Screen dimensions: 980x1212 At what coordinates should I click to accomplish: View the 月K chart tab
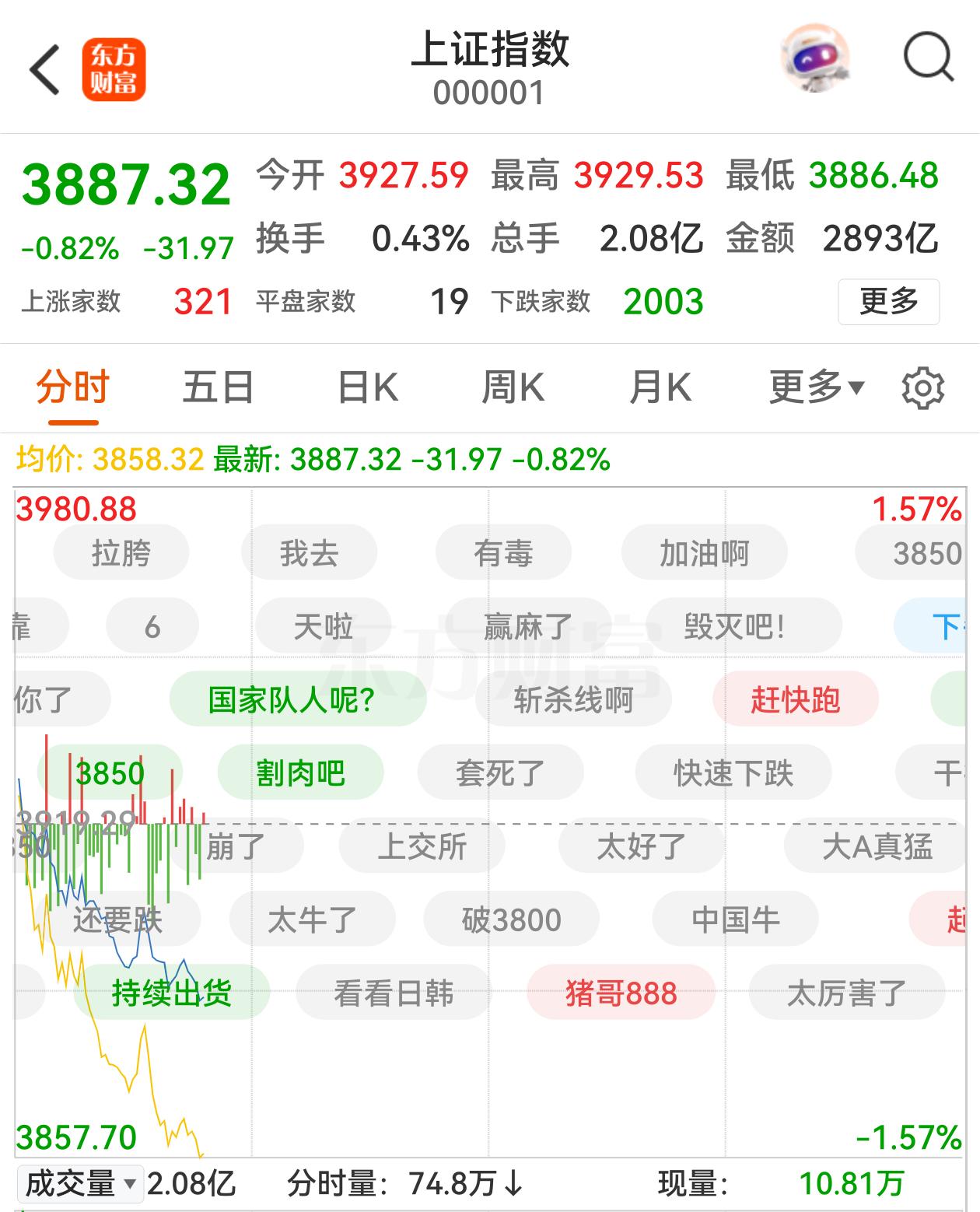coord(660,387)
